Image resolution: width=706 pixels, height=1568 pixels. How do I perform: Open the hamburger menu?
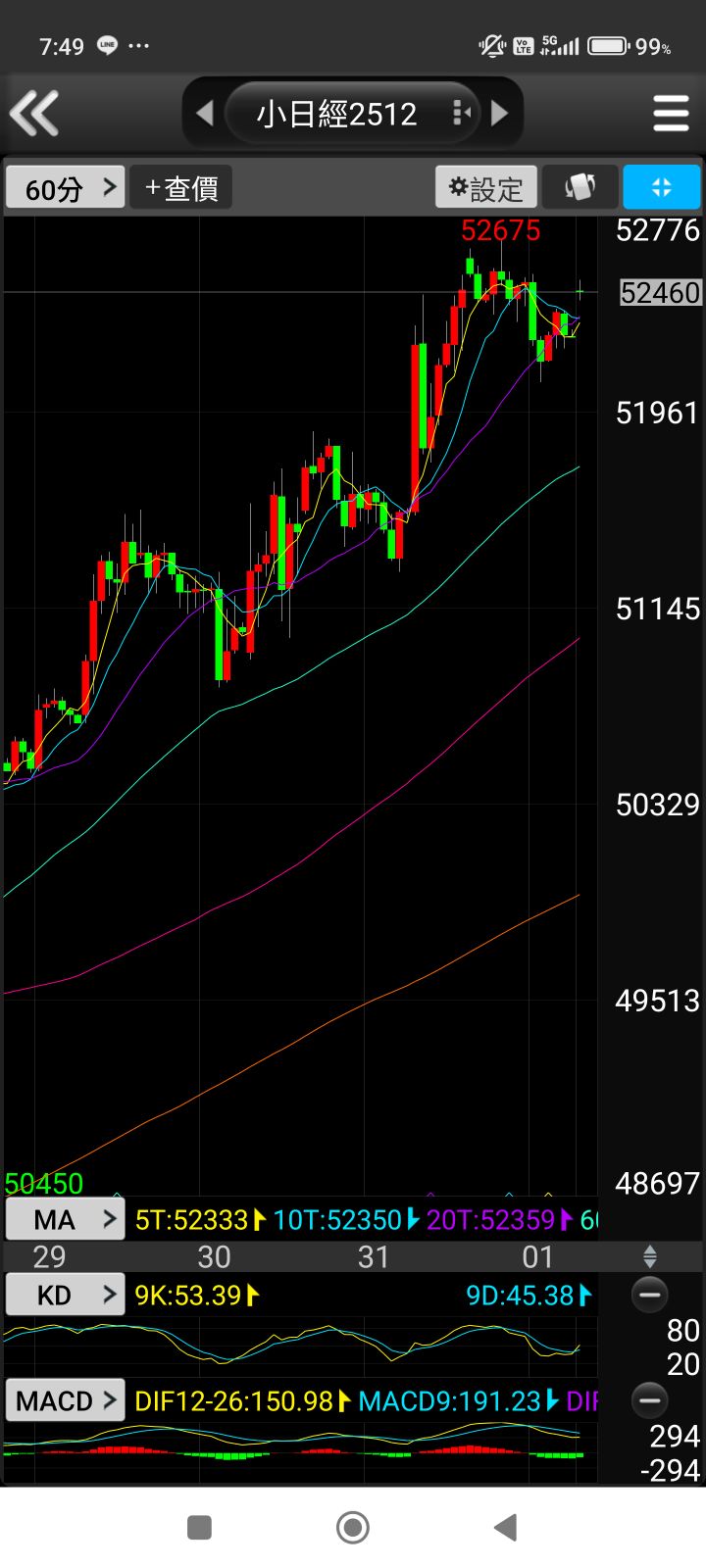(671, 114)
